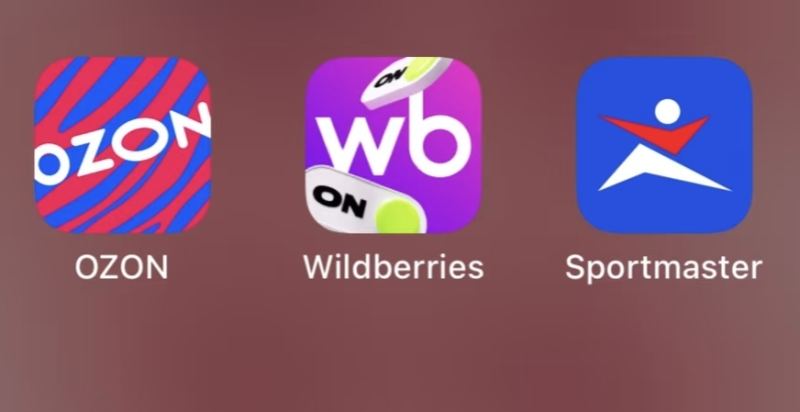Open the OZON app
This screenshot has height=412, width=800.
click(x=123, y=145)
